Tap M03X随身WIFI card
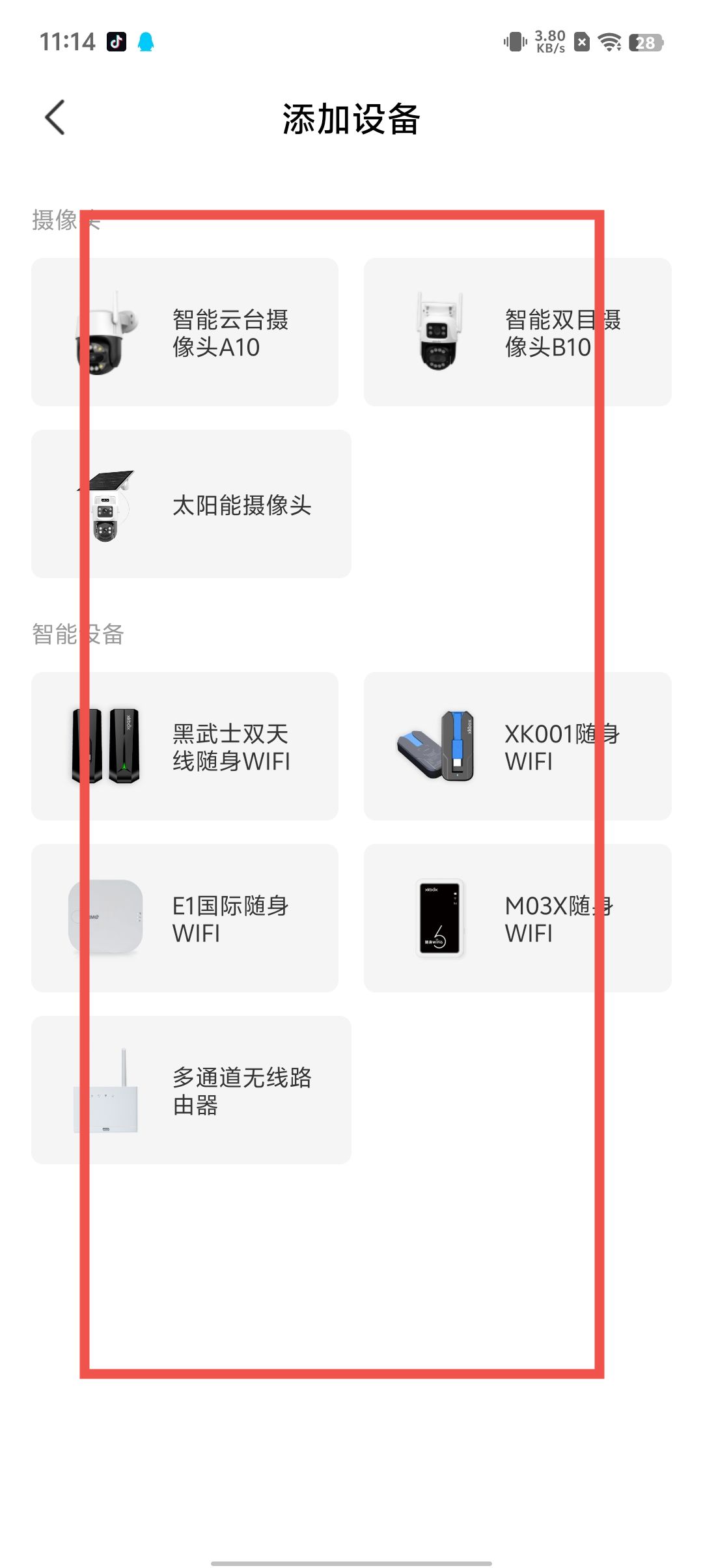 517,918
